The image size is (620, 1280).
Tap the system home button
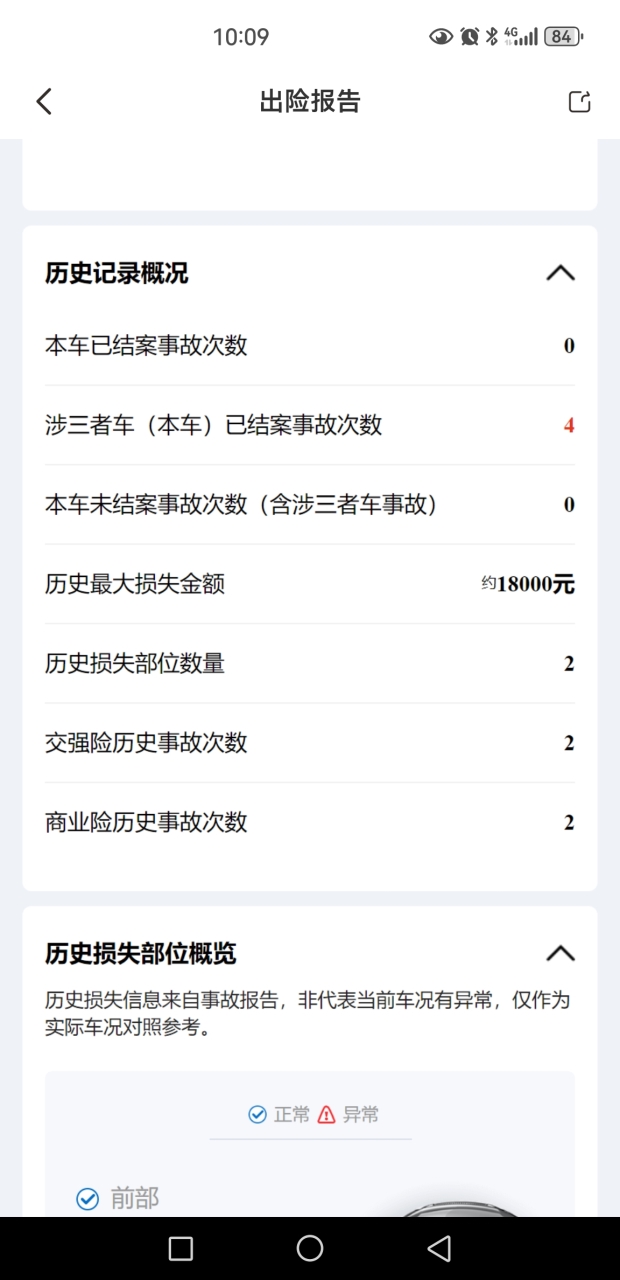(x=310, y=1248)
